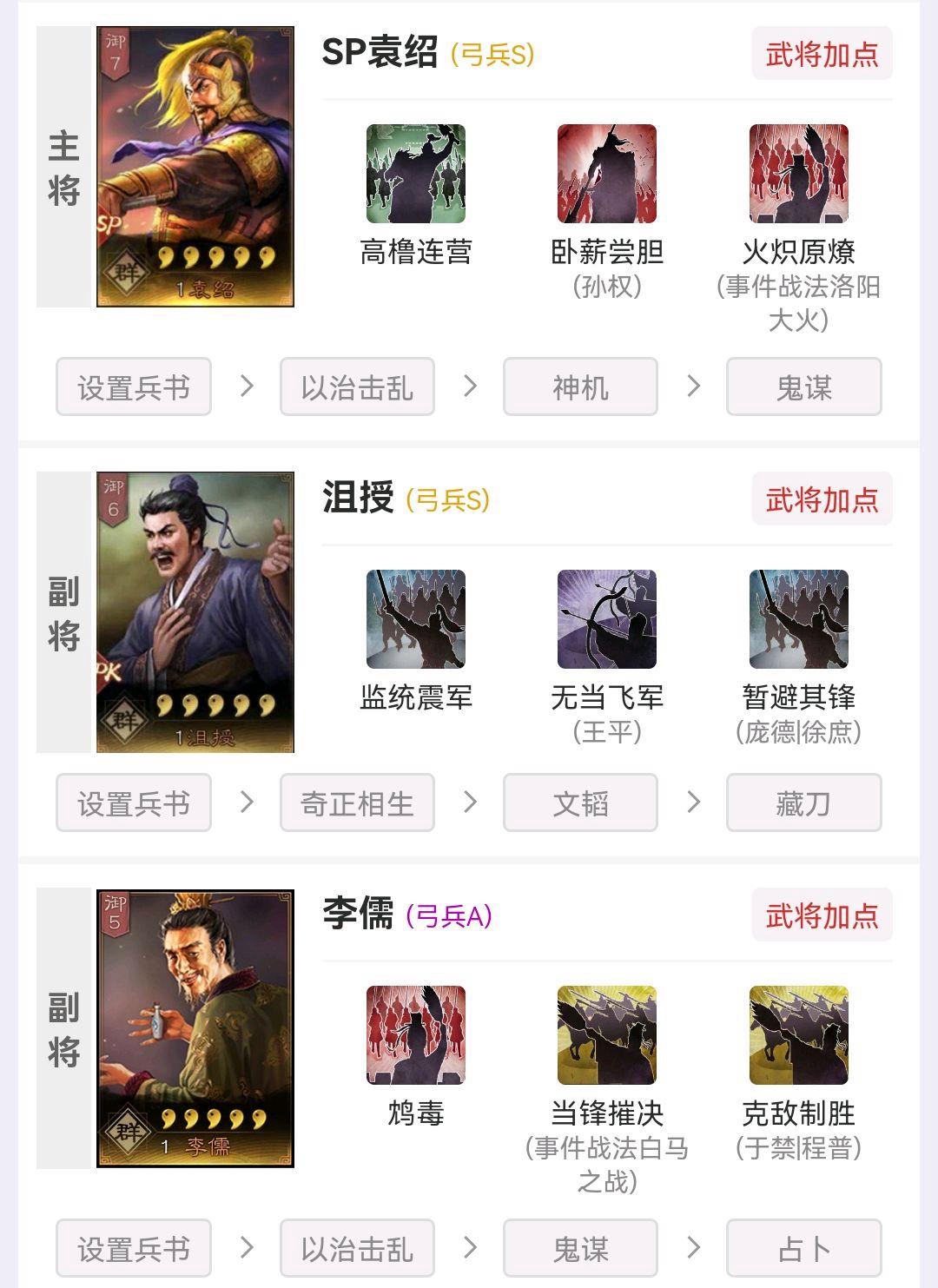
Task: Tap 设置兵书 under 沮授
Action: [x=134, y=803]
